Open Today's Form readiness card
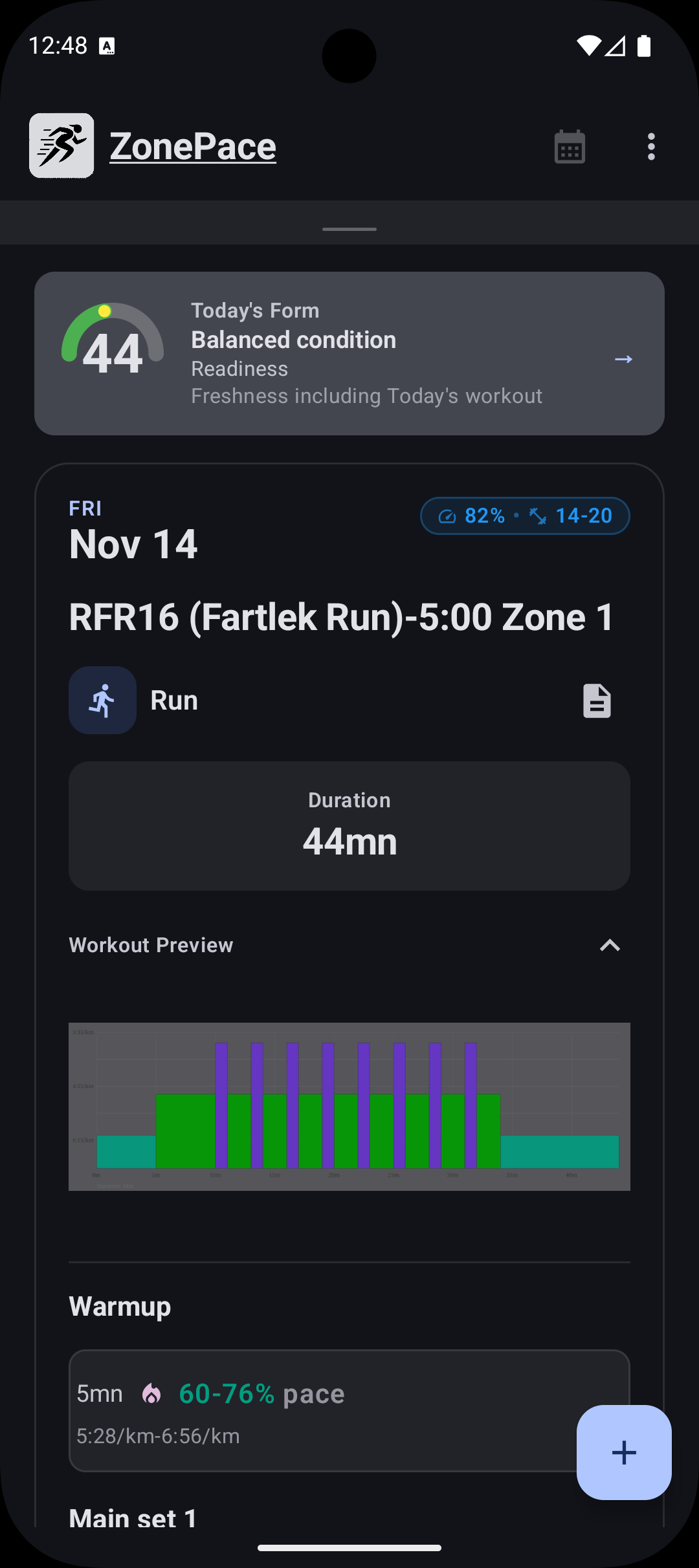The image size is (699, 1568). click(x=349, y=353)
